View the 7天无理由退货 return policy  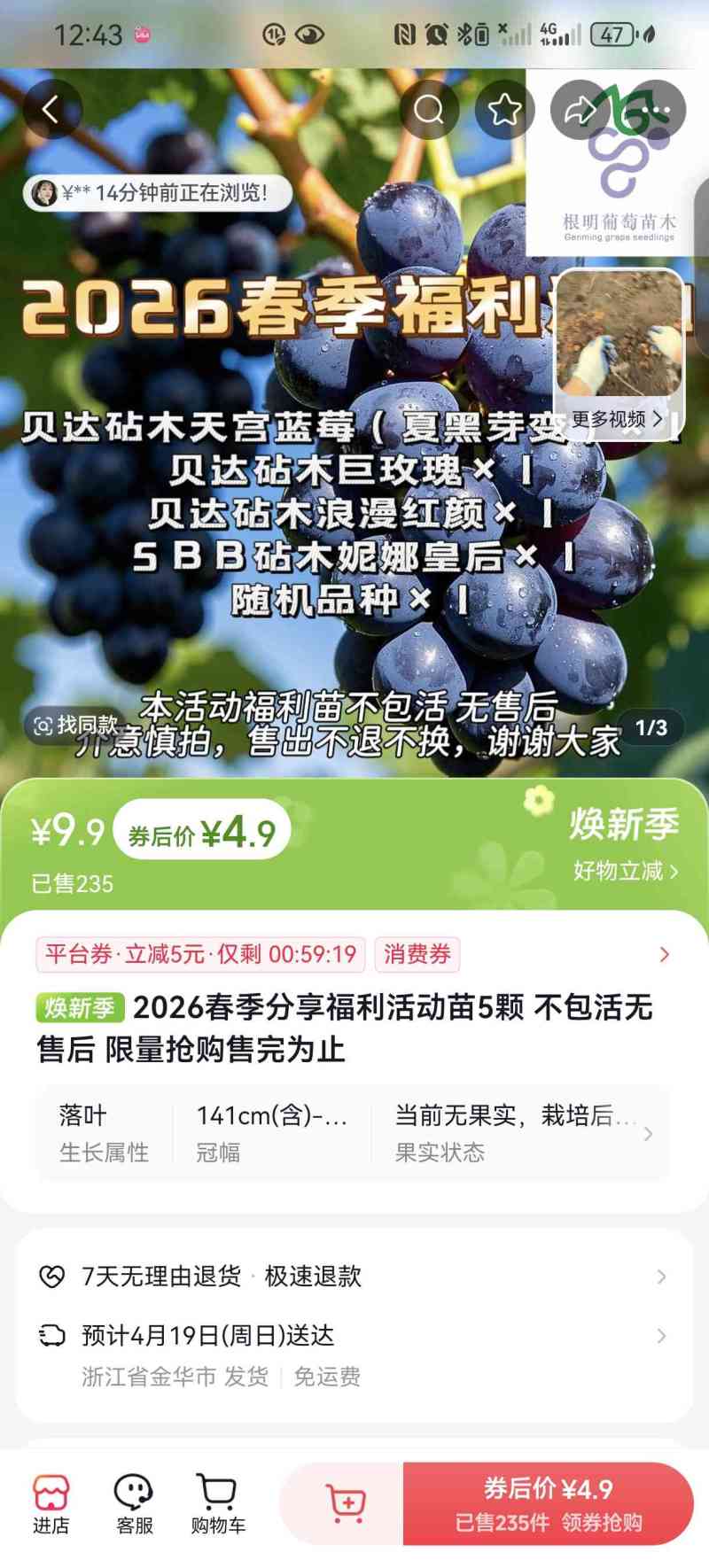(353, 1276)
